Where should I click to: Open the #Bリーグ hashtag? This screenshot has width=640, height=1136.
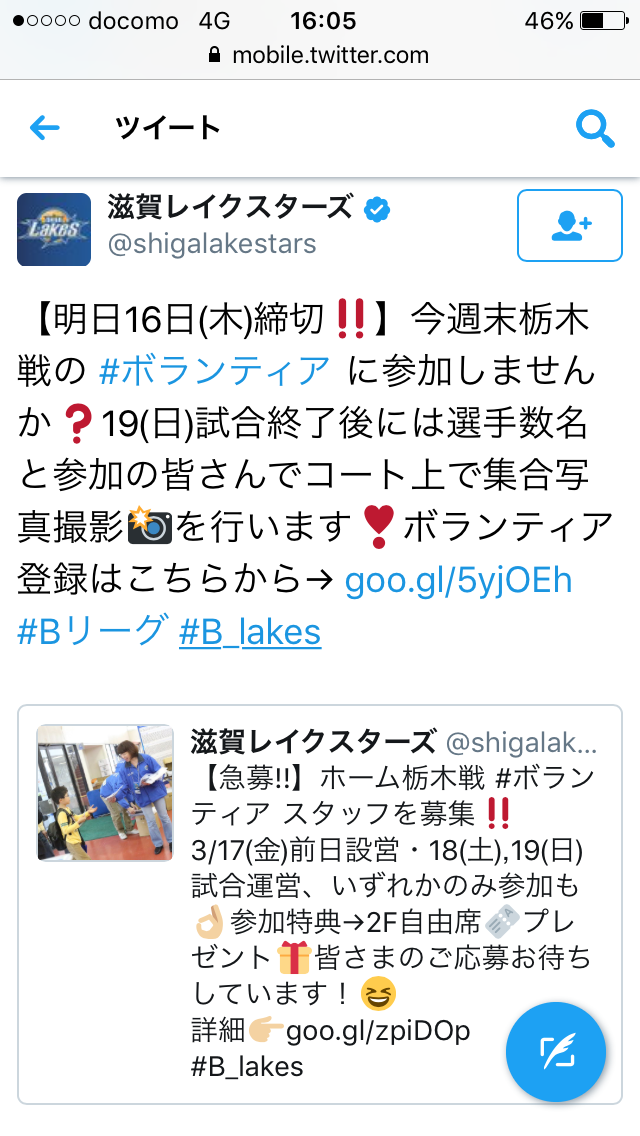coord(90,631)
